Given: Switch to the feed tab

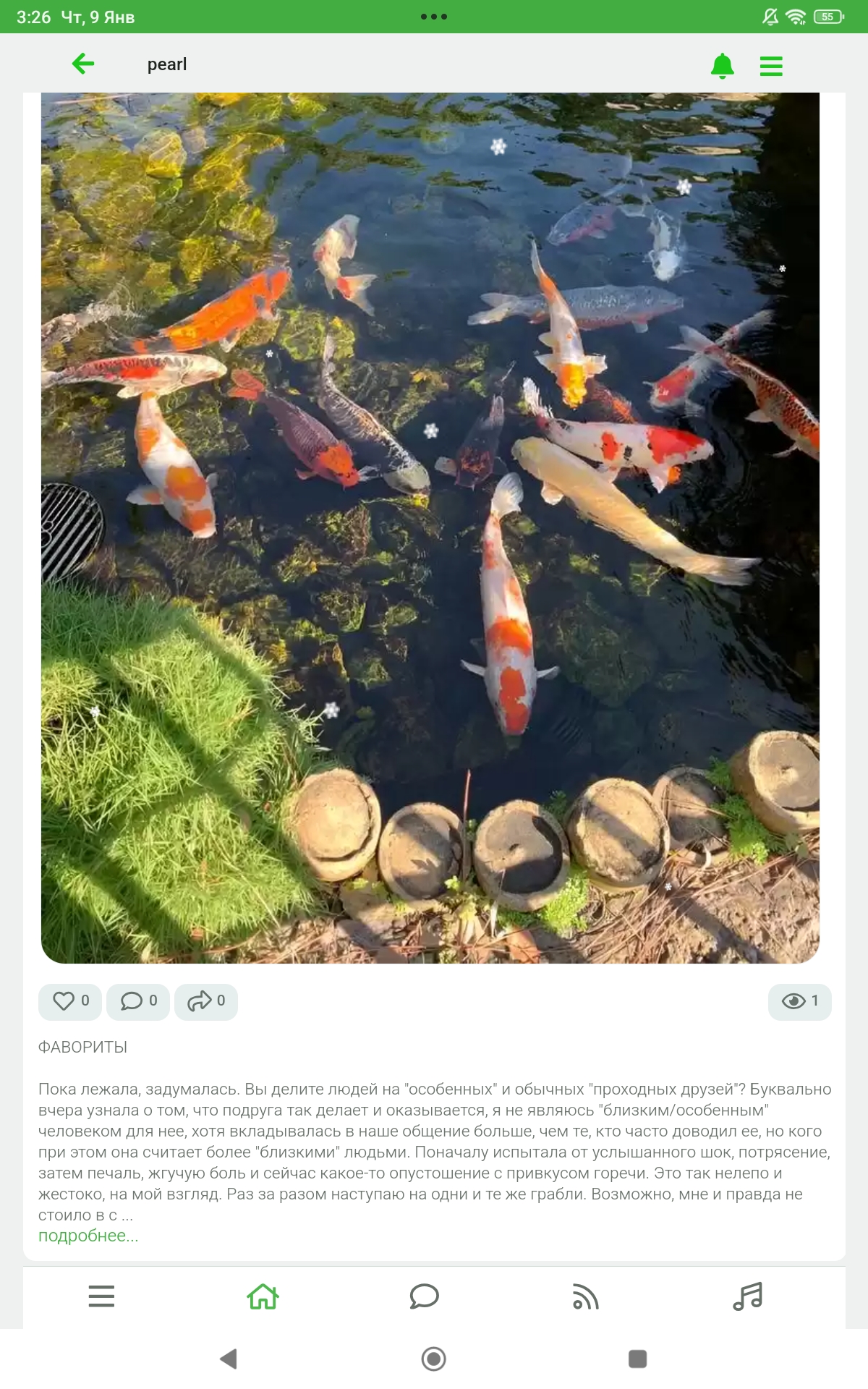Looking at the screenshot, I should point(585,1296).
